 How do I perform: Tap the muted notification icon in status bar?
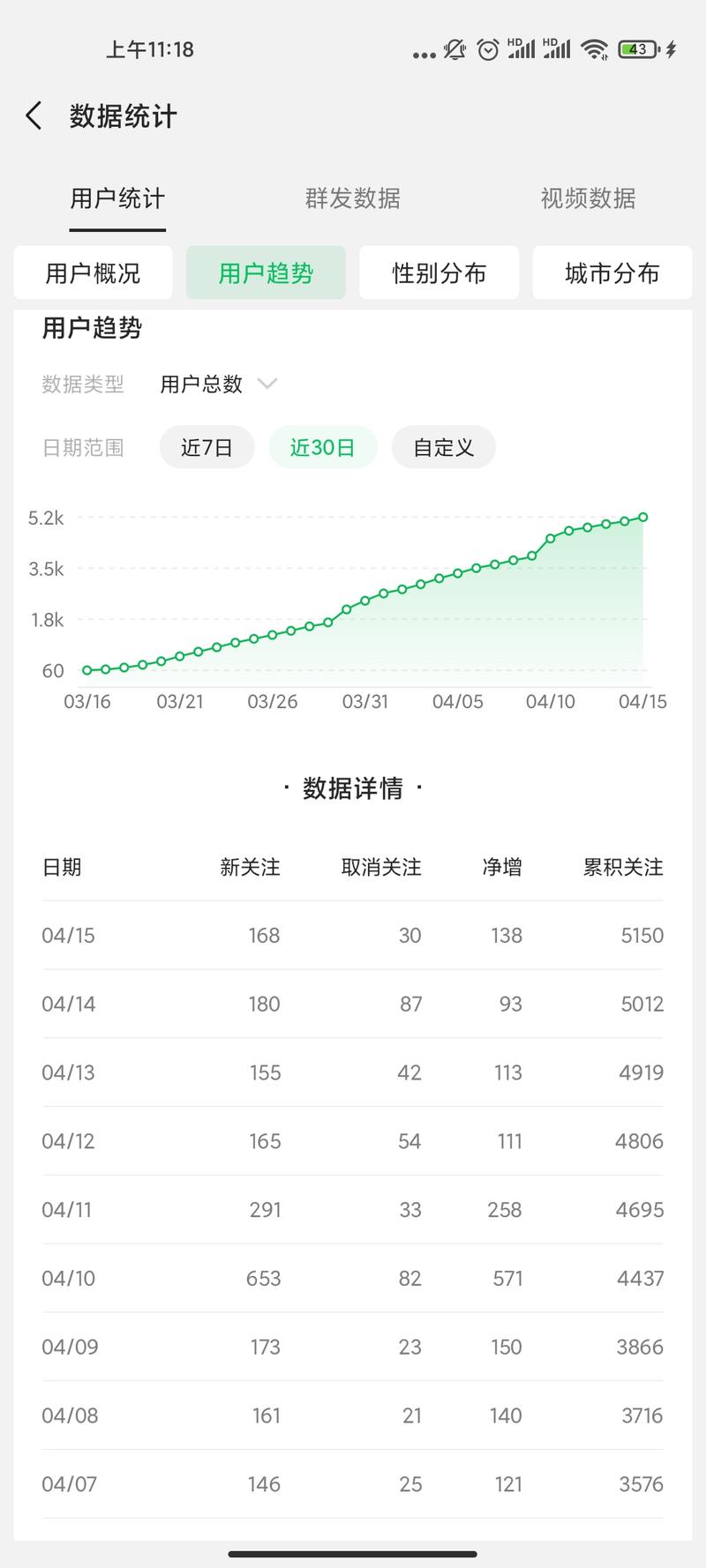(453, 50)
